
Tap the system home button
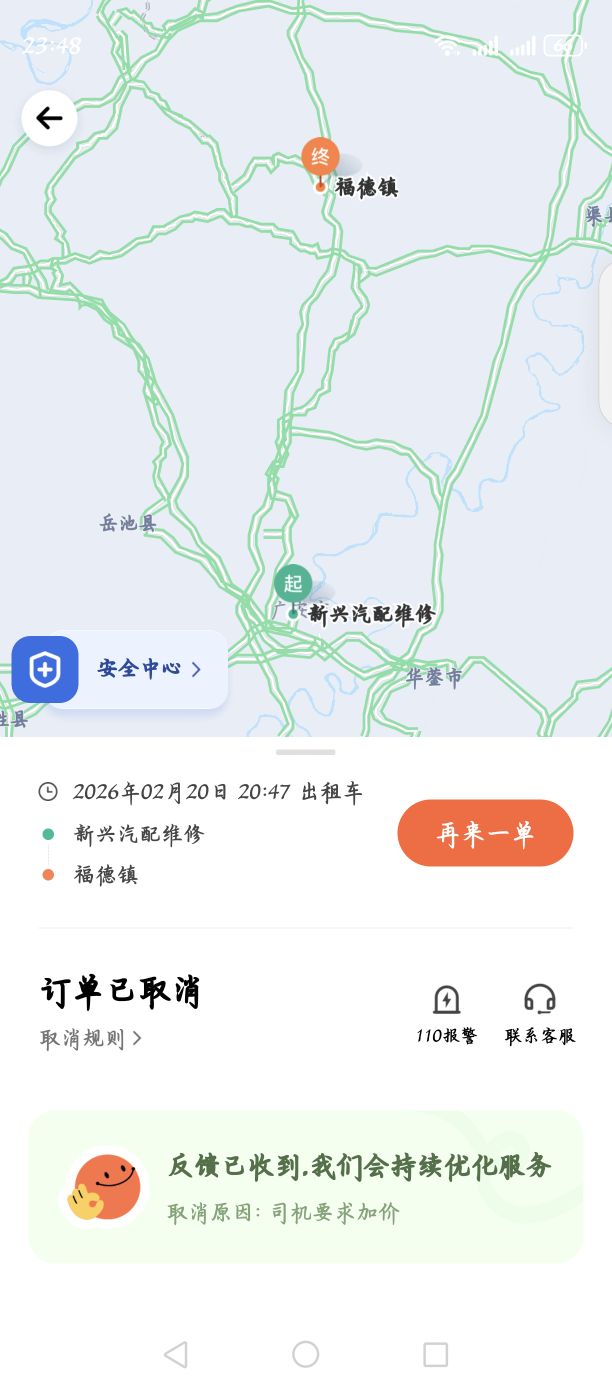[x=306, y=1354]
